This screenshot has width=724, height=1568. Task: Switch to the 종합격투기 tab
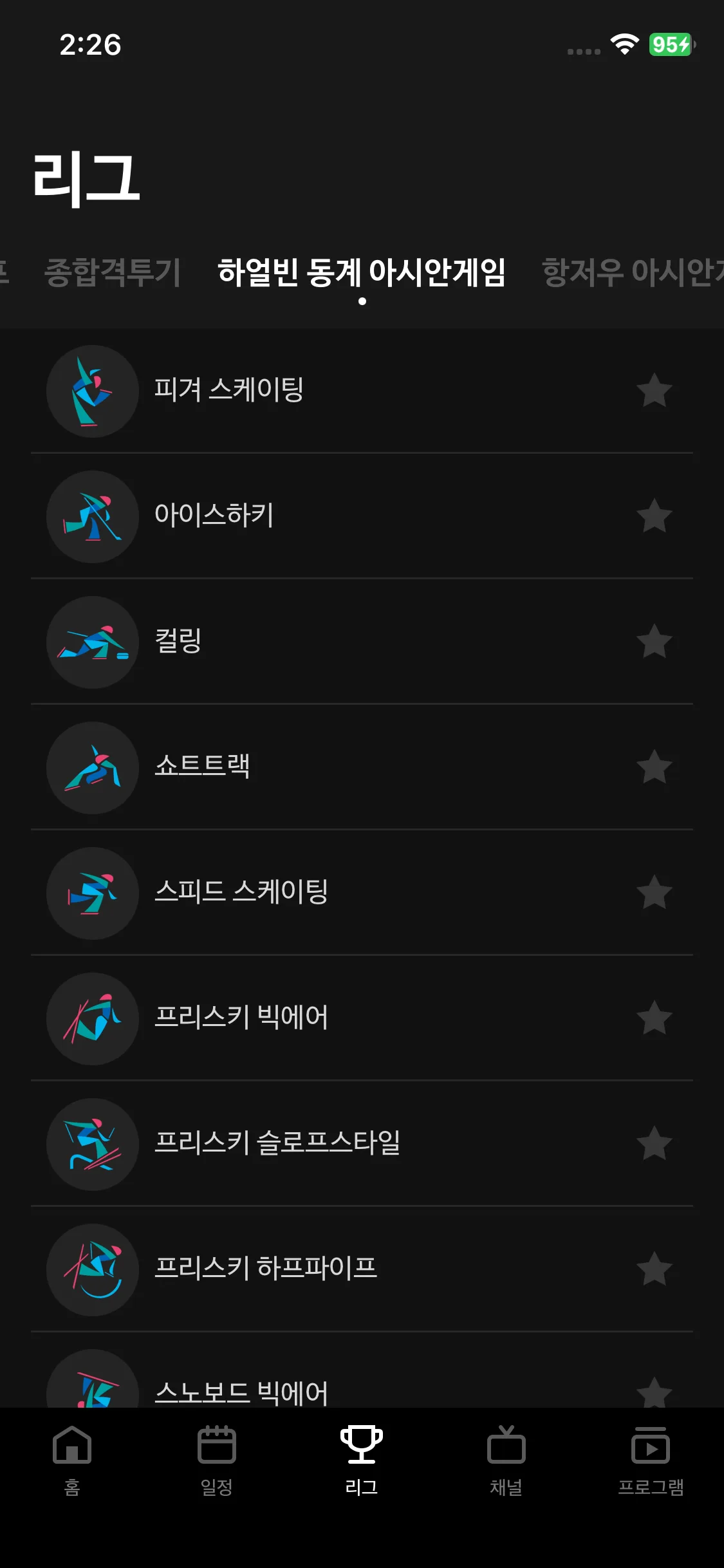(112, 272)
